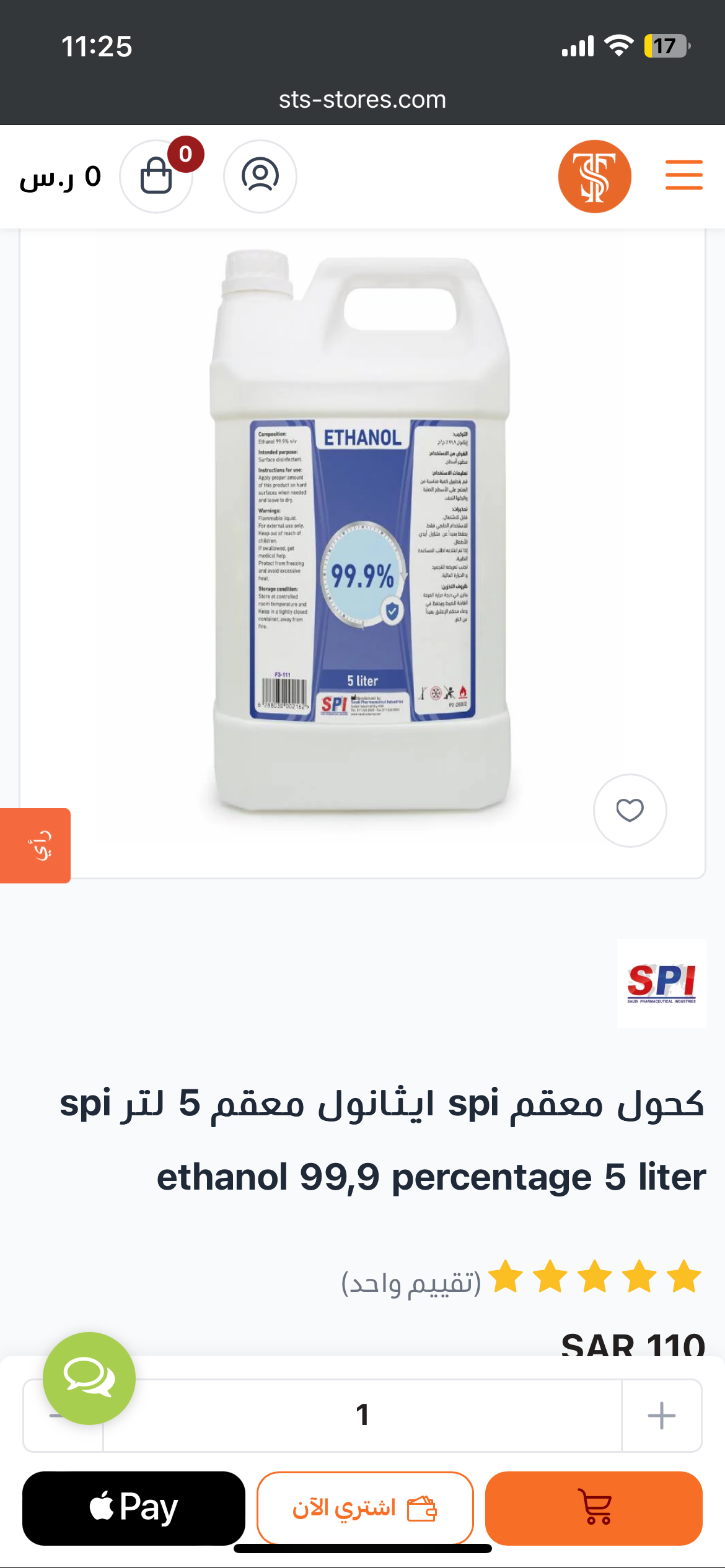Tap the buy now button
725x1568 pixels.
click(x=365, y=1508)
